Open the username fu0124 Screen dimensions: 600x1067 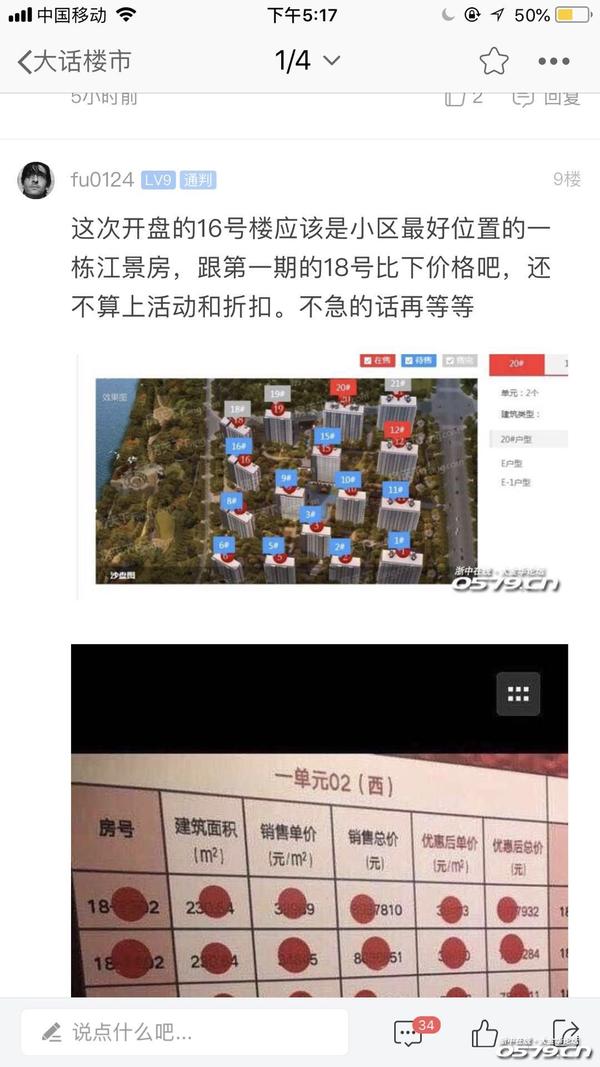pyautogui.click(x=102, y=180)
